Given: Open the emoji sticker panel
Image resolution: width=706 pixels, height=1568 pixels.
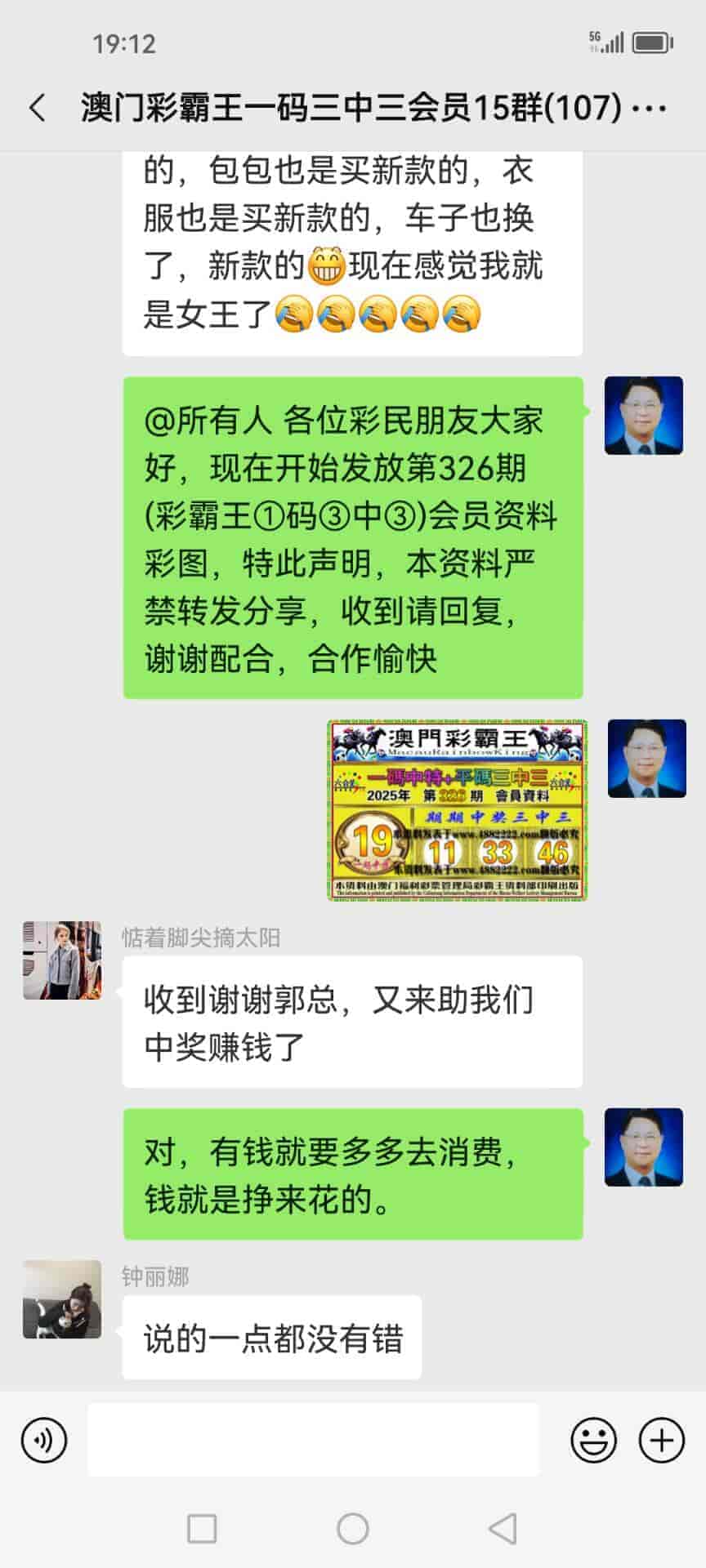Looking at the screenshot, I should pyautogui.click(x=593, y=1440).
